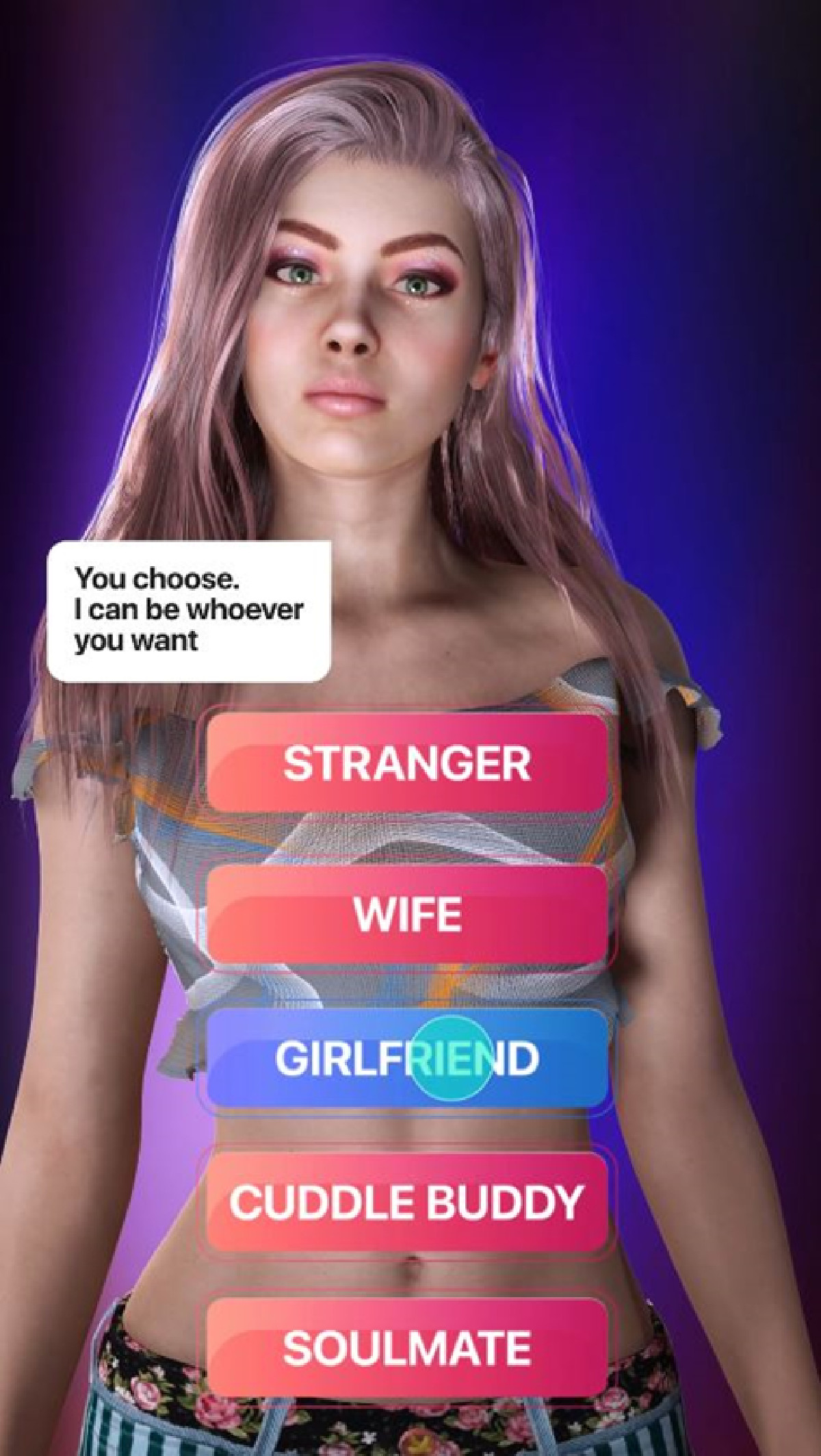Tap the CUDDLE BUDDY button
This screenshot has width=821, height=1456.
(407, 1202)
